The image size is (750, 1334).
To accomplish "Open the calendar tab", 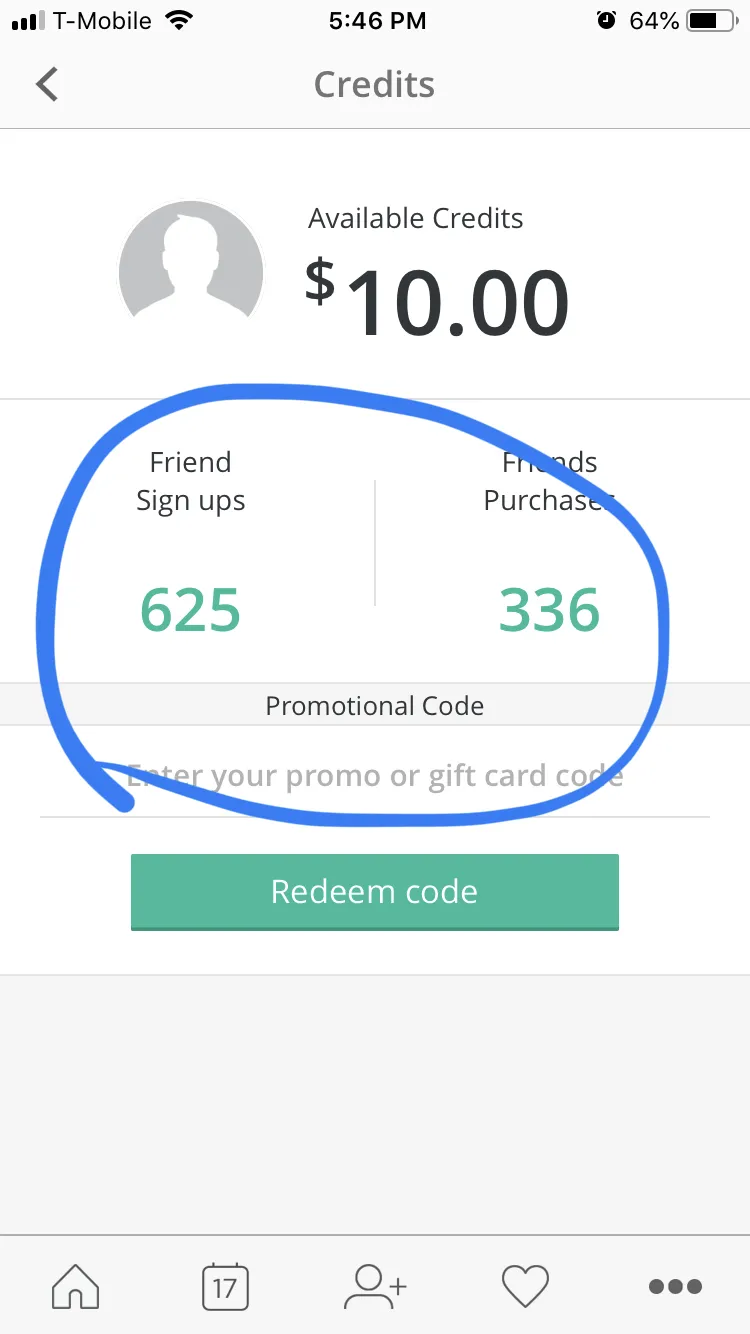I will (225, 1285).
